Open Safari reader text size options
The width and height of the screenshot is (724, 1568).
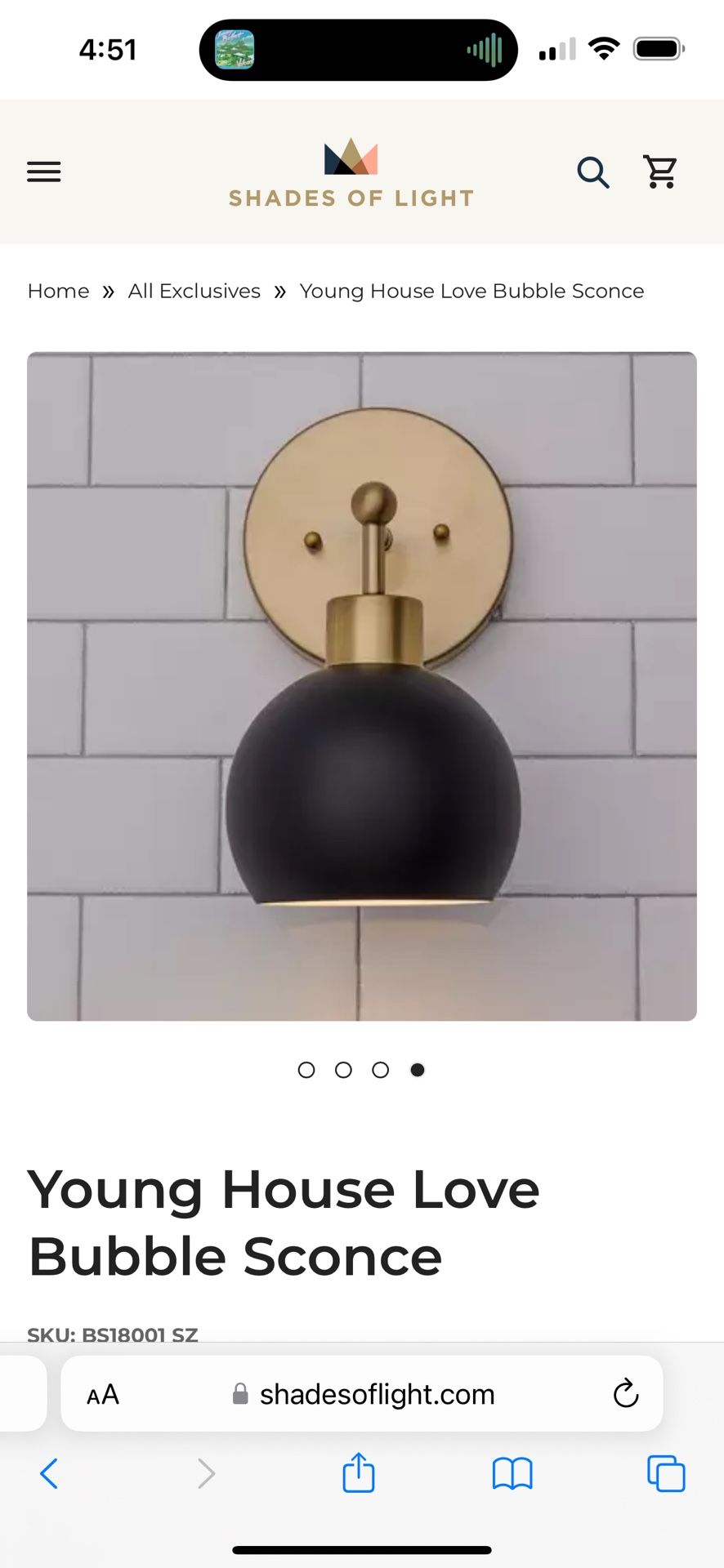[103, 1394]
